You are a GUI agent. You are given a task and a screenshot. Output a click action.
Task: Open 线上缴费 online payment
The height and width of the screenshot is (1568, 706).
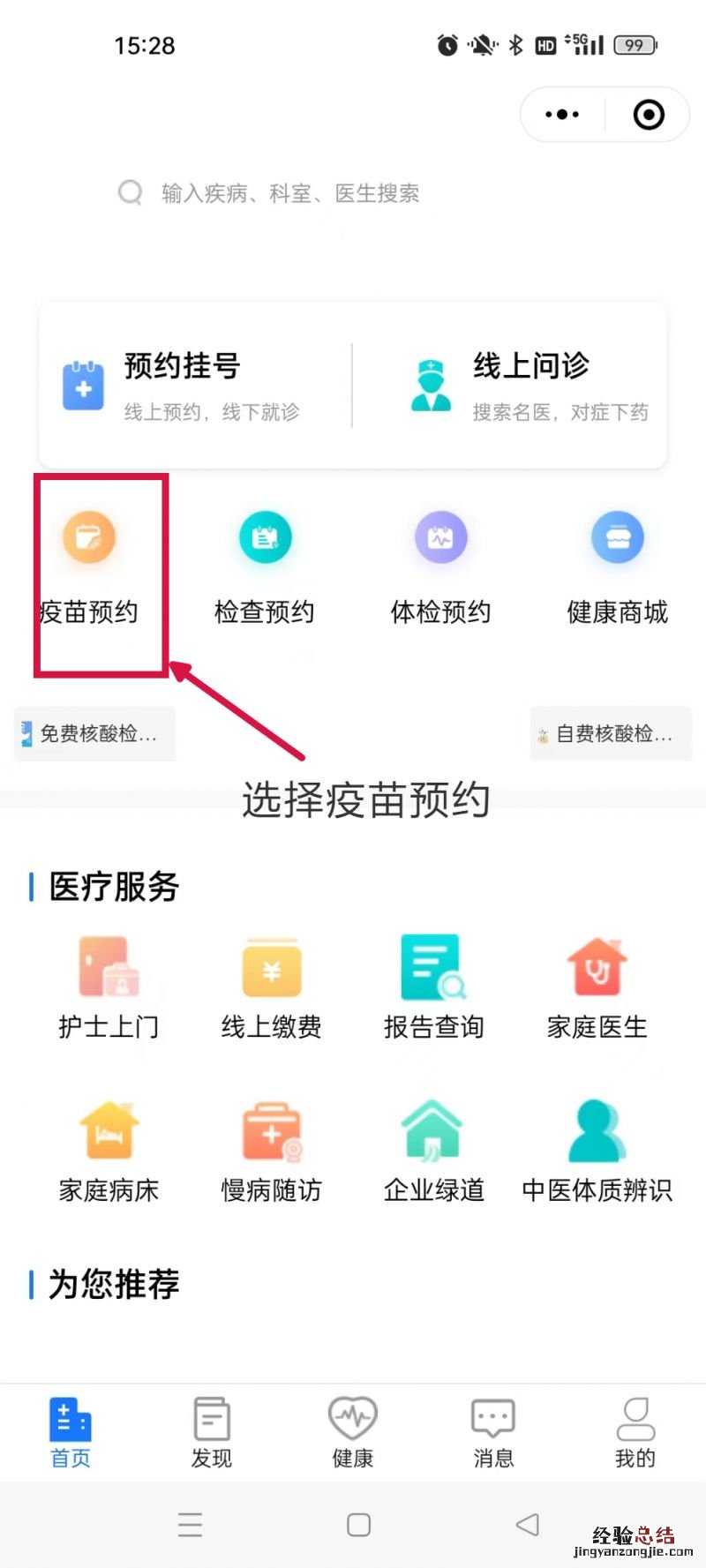click(x=271, y=988)
